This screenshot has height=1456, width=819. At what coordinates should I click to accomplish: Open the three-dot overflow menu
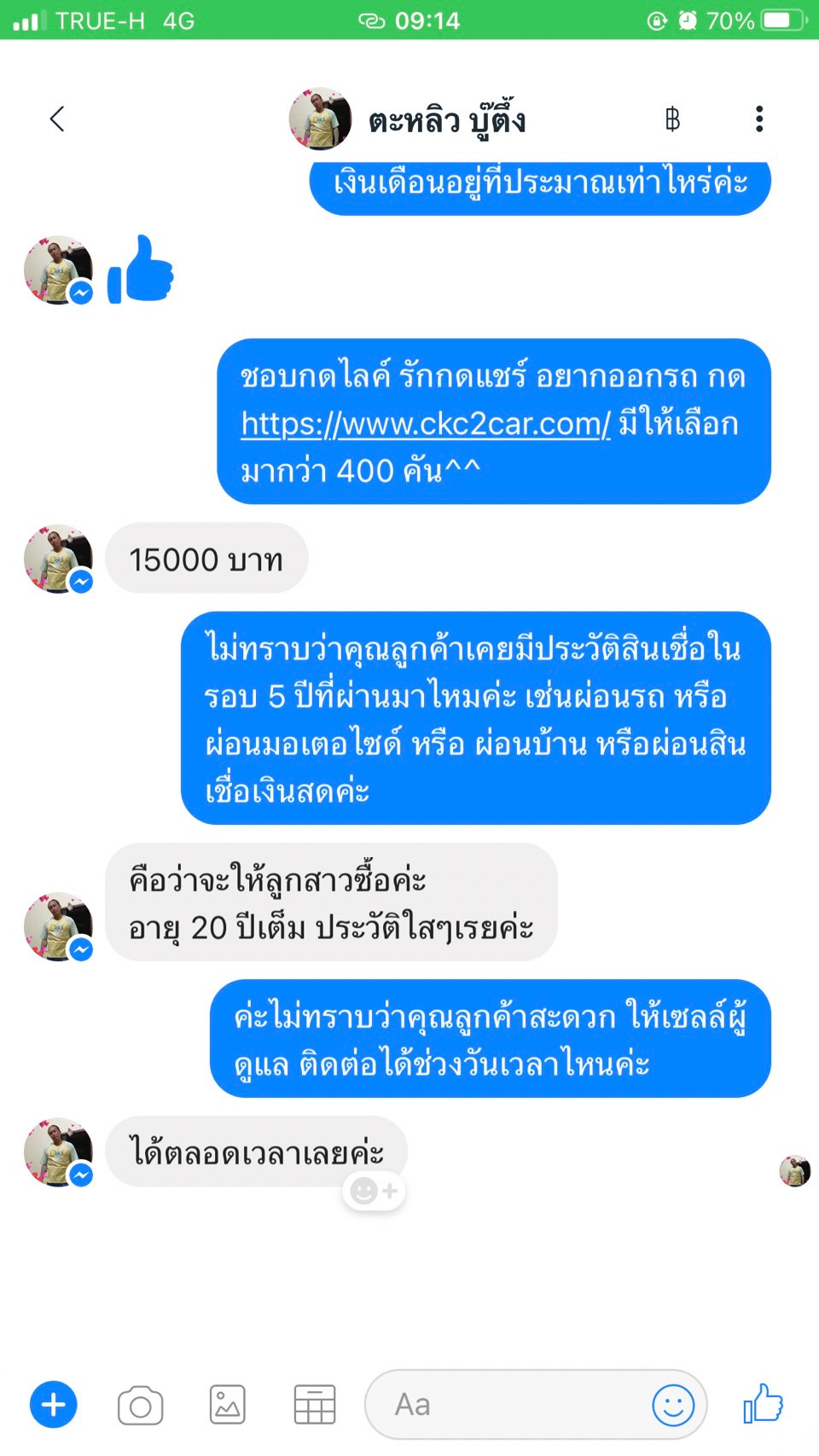[x=758, y=119]
